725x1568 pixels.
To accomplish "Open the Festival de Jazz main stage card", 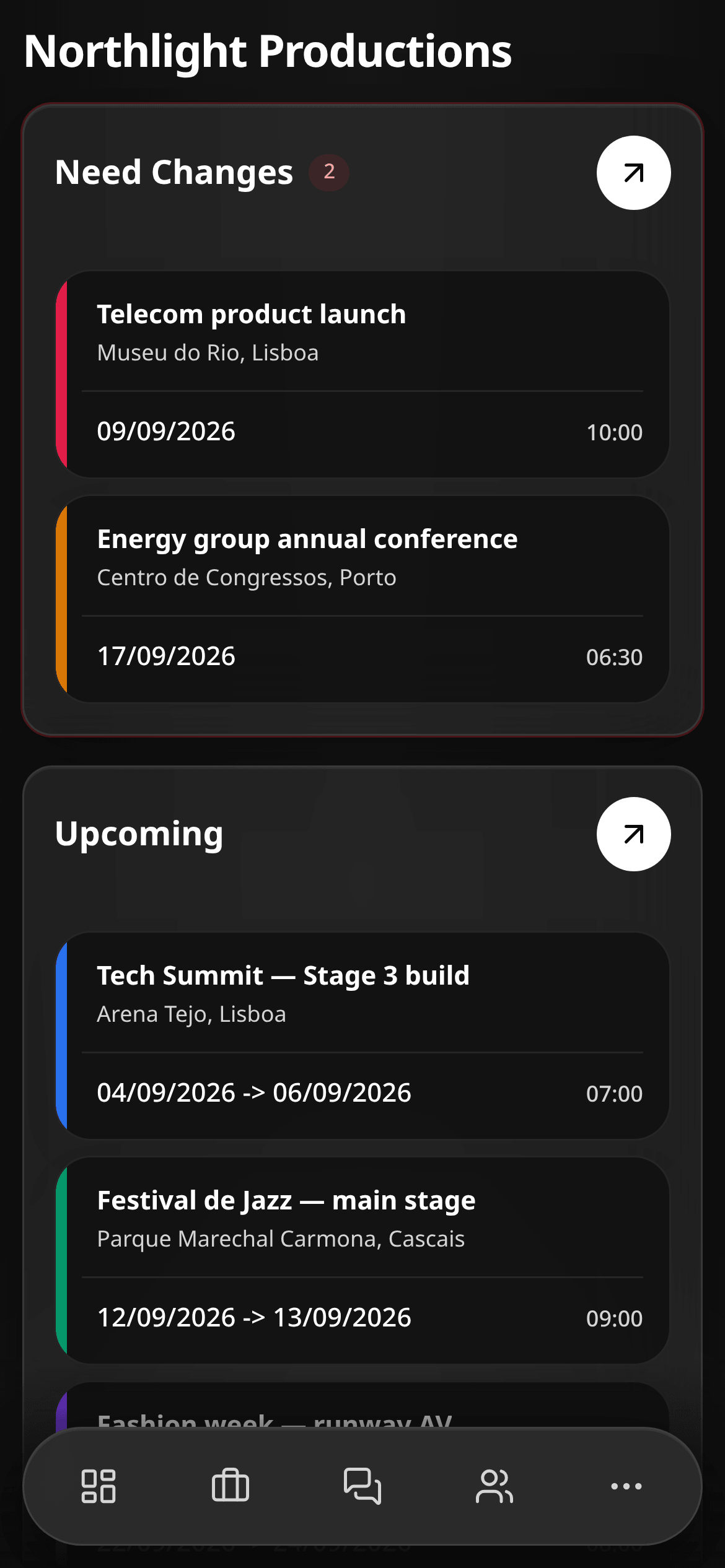I will pyautogui.click(x=362, y=1260).
